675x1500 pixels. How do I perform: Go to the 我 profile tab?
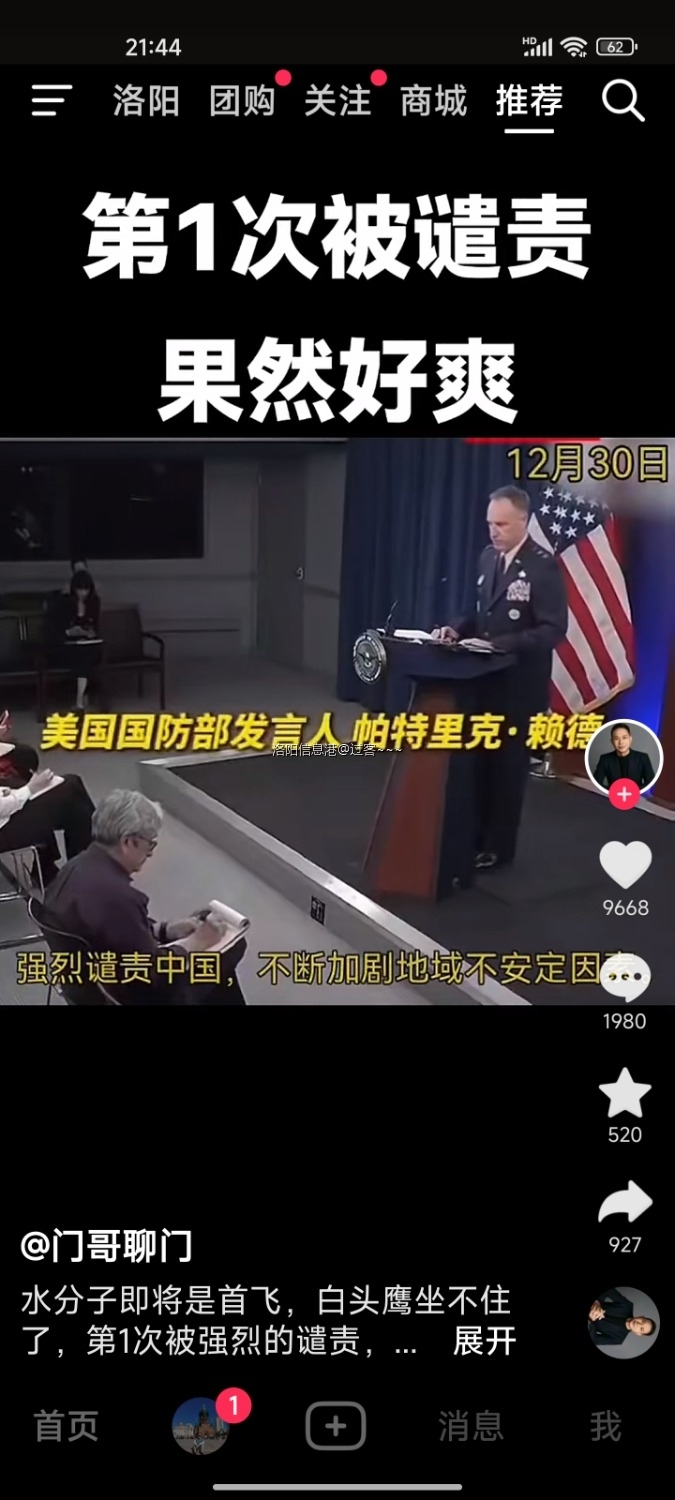click(x=605, y=1427)
